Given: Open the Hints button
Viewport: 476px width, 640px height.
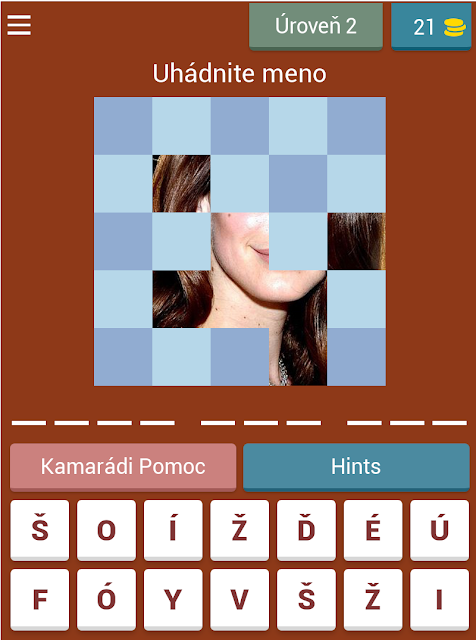Looking at the screenshot, I should [x=356, y=467].
